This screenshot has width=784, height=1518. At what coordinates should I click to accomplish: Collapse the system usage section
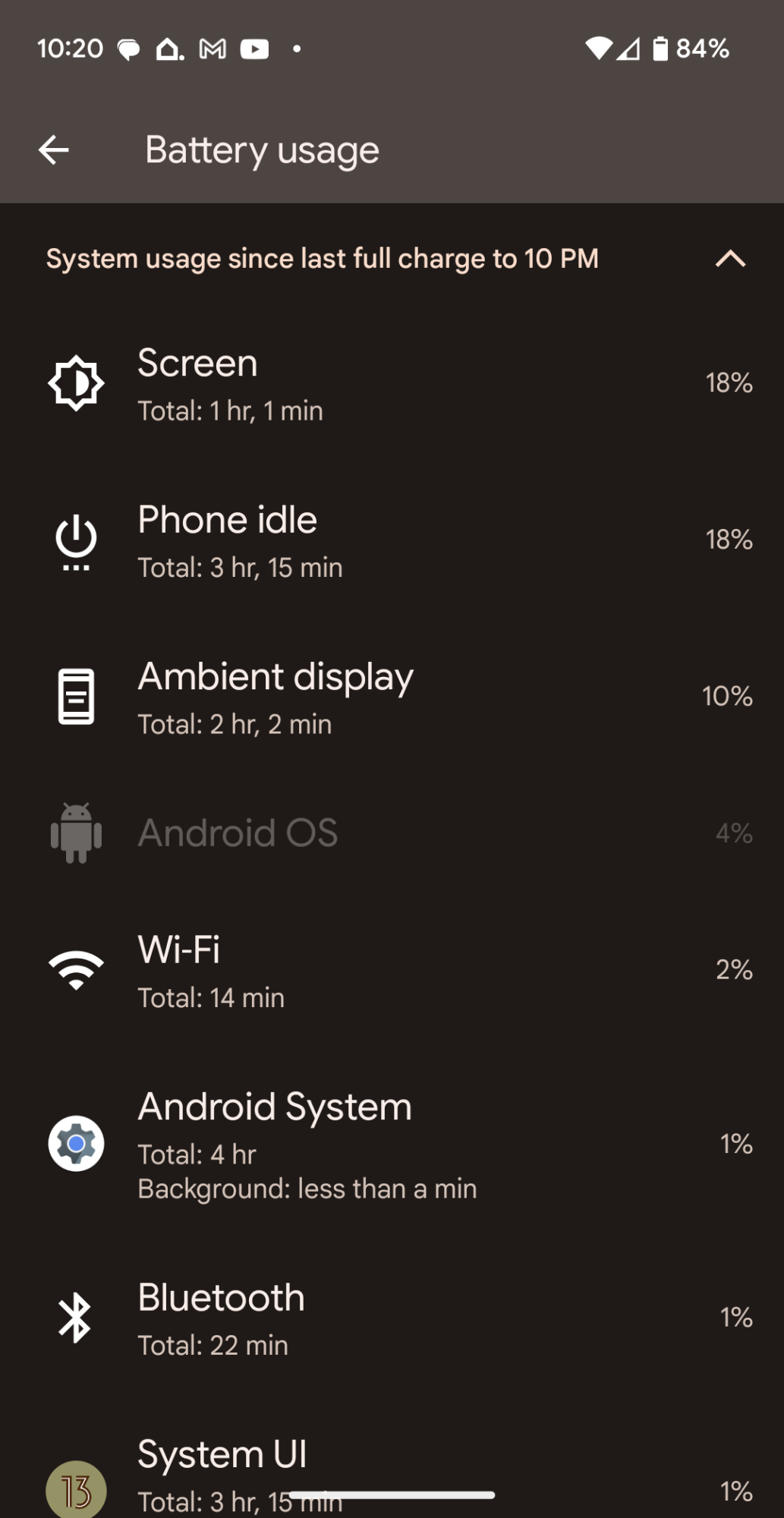729,259
